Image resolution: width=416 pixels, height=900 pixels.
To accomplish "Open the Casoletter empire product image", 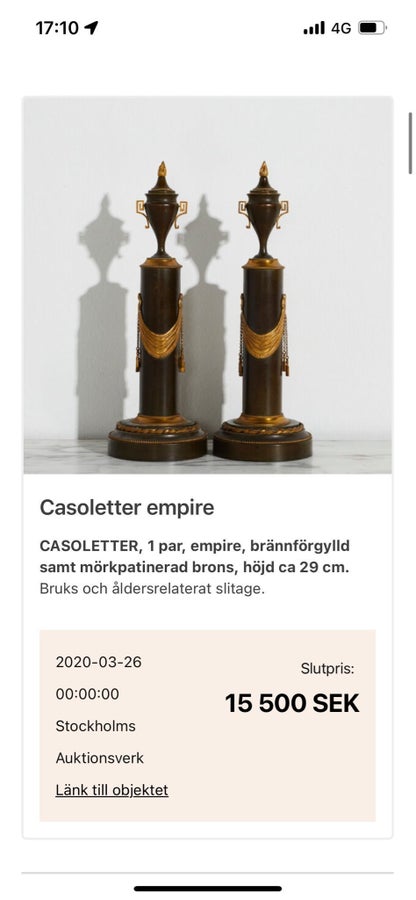I will [x=208, y=285].
